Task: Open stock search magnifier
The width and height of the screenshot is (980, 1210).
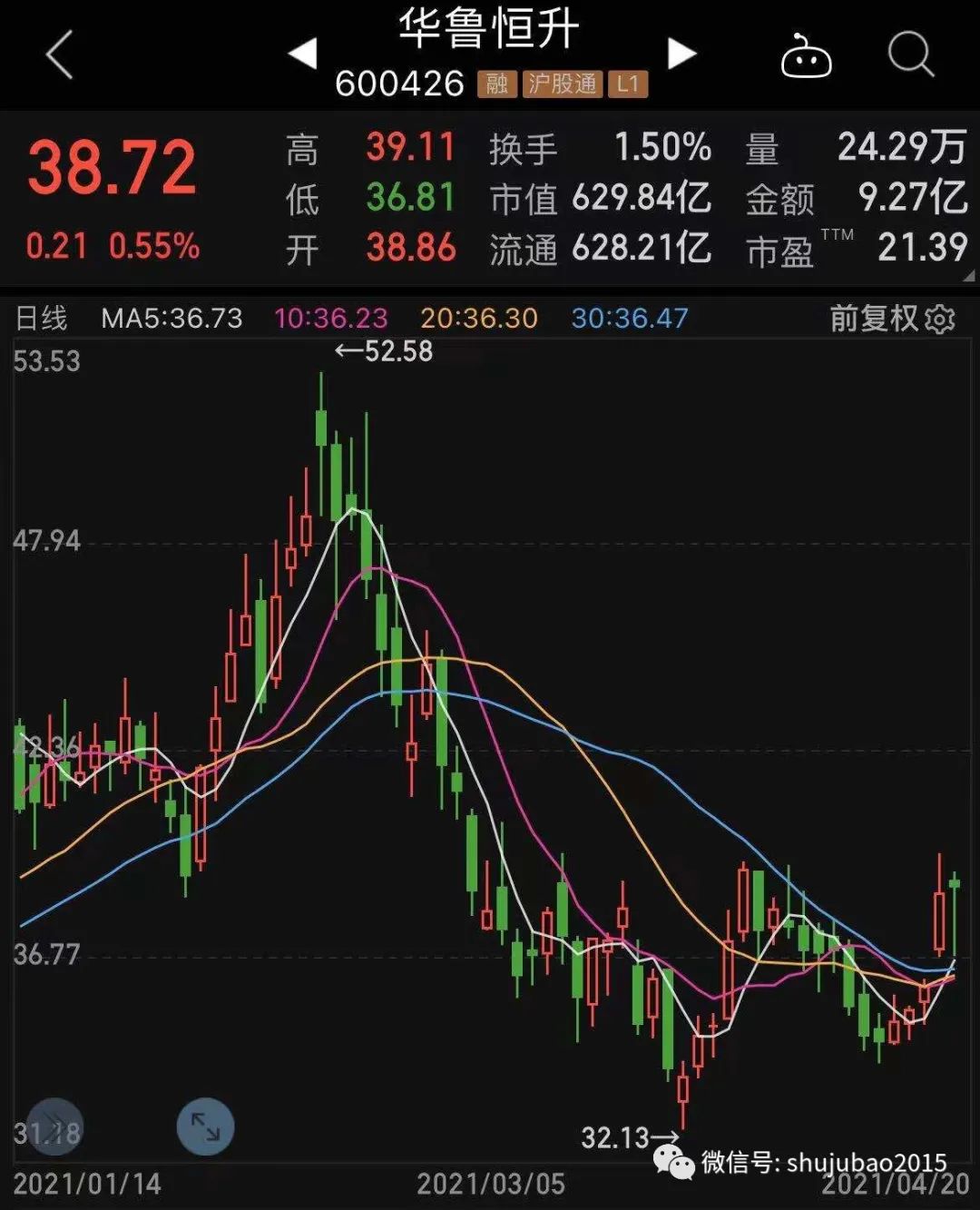Action: [x=910, y=54]
